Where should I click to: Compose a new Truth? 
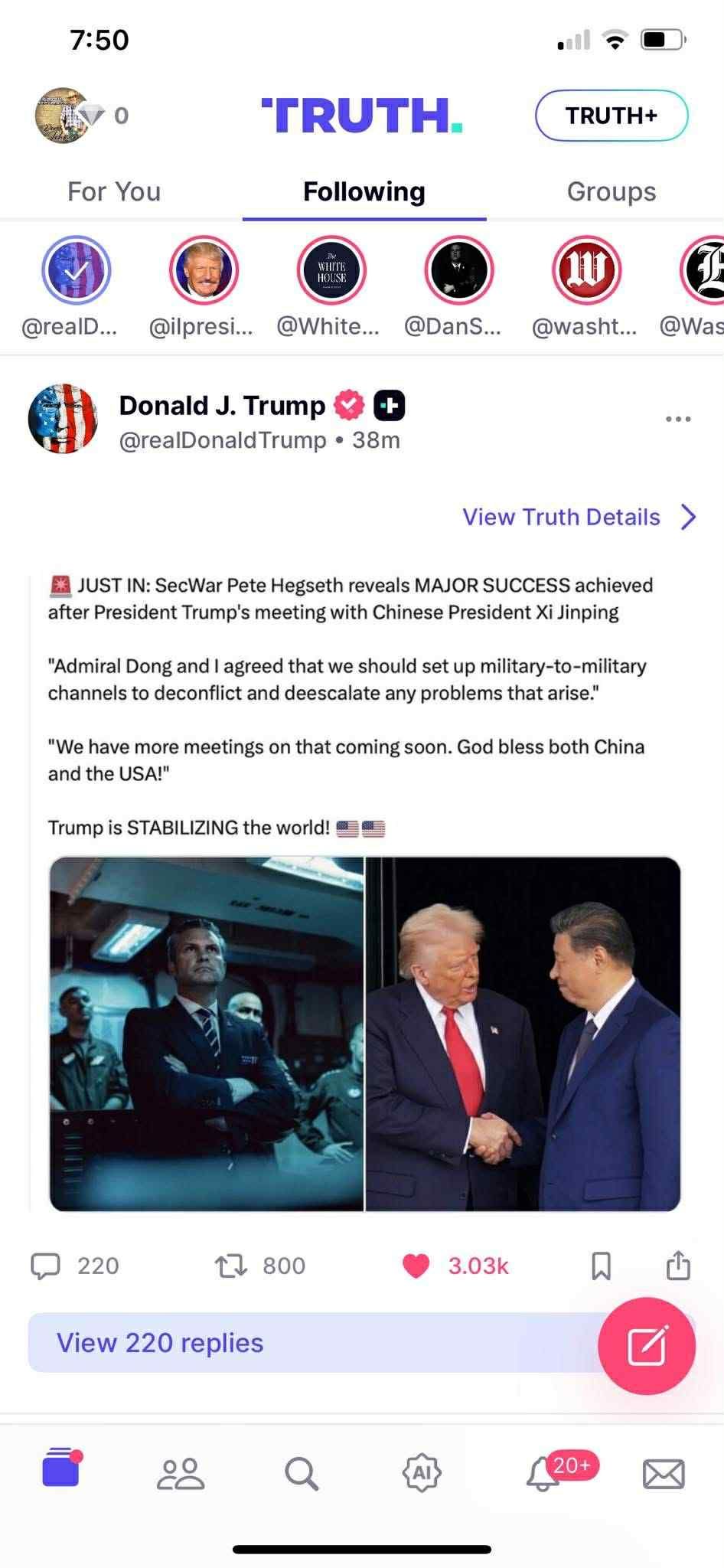point(647,1346)
